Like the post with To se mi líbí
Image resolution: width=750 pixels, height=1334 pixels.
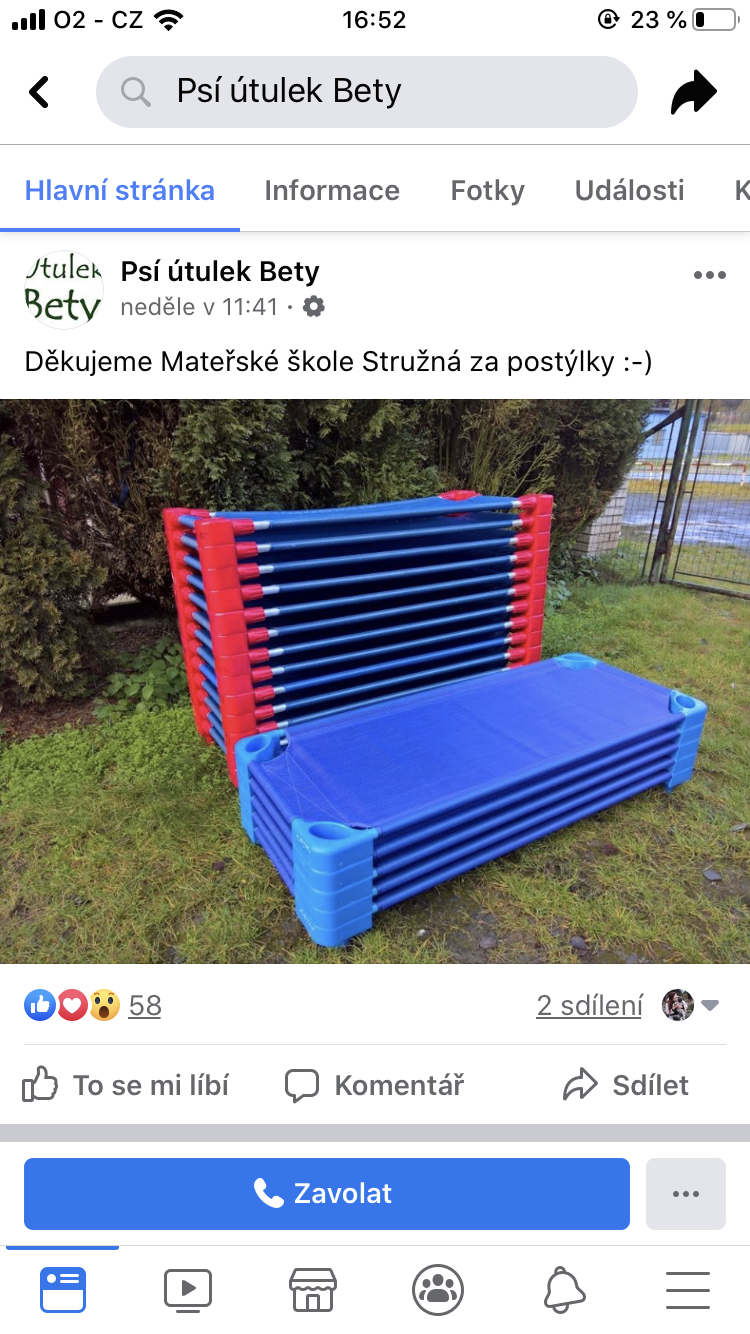pos(126,1085)
